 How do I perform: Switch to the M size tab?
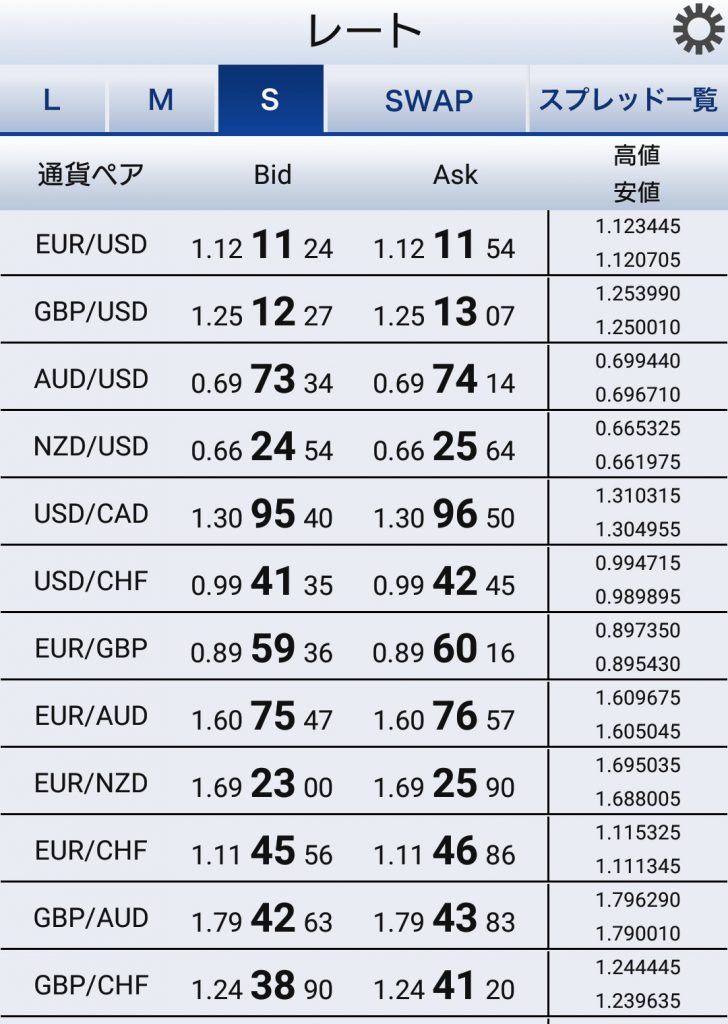[x=161, y=100]
